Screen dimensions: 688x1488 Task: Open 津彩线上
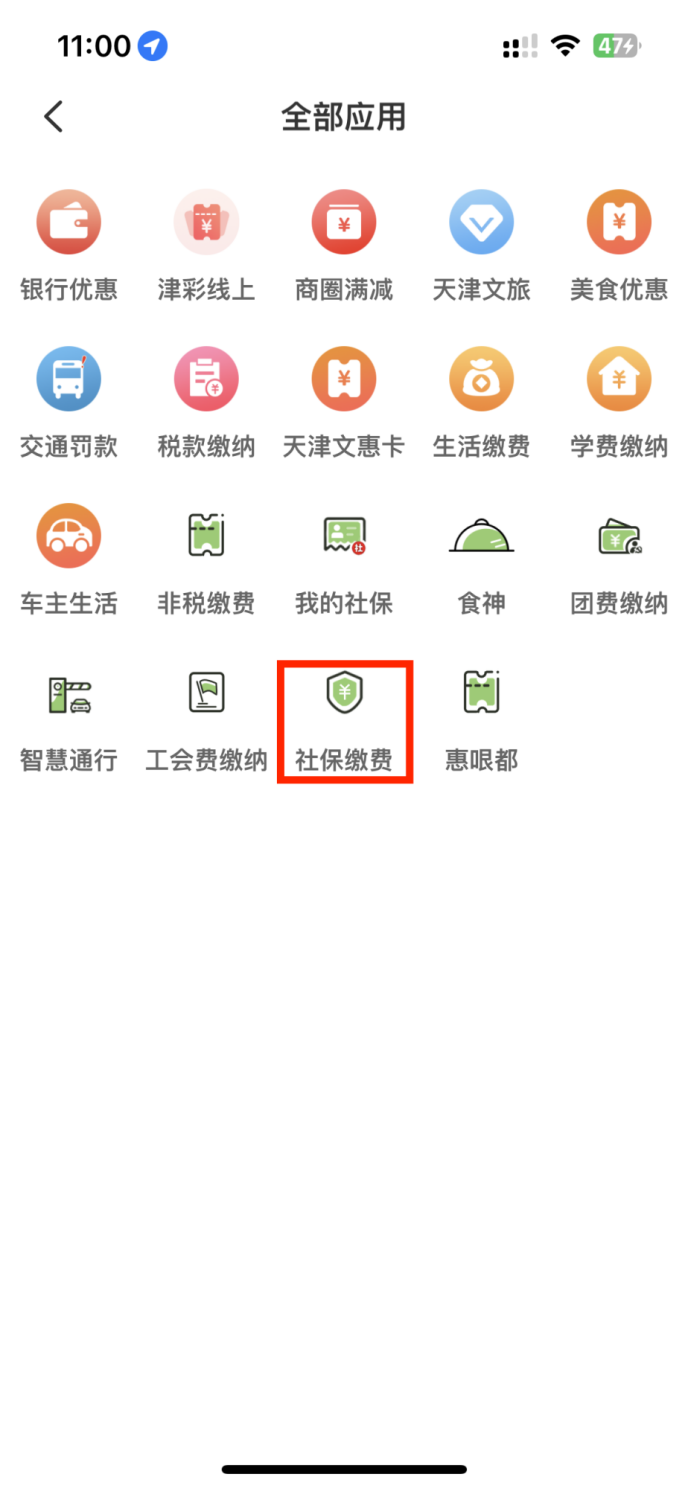pyautogui.click(x=206, y=246)
